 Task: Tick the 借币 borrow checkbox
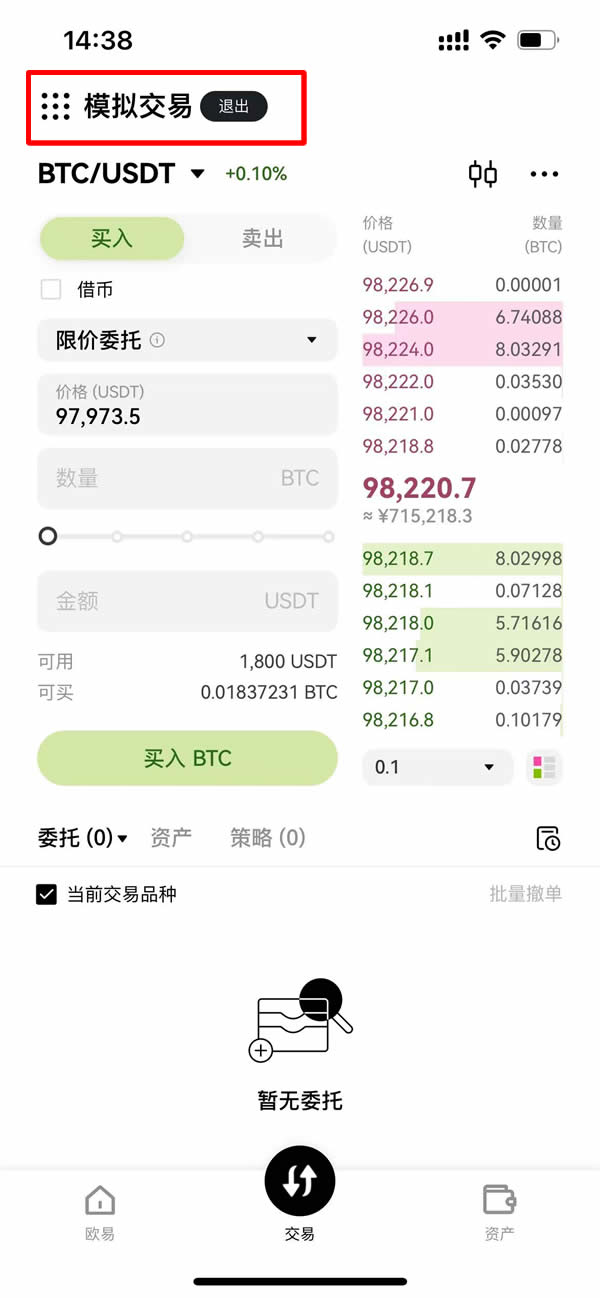51,290
